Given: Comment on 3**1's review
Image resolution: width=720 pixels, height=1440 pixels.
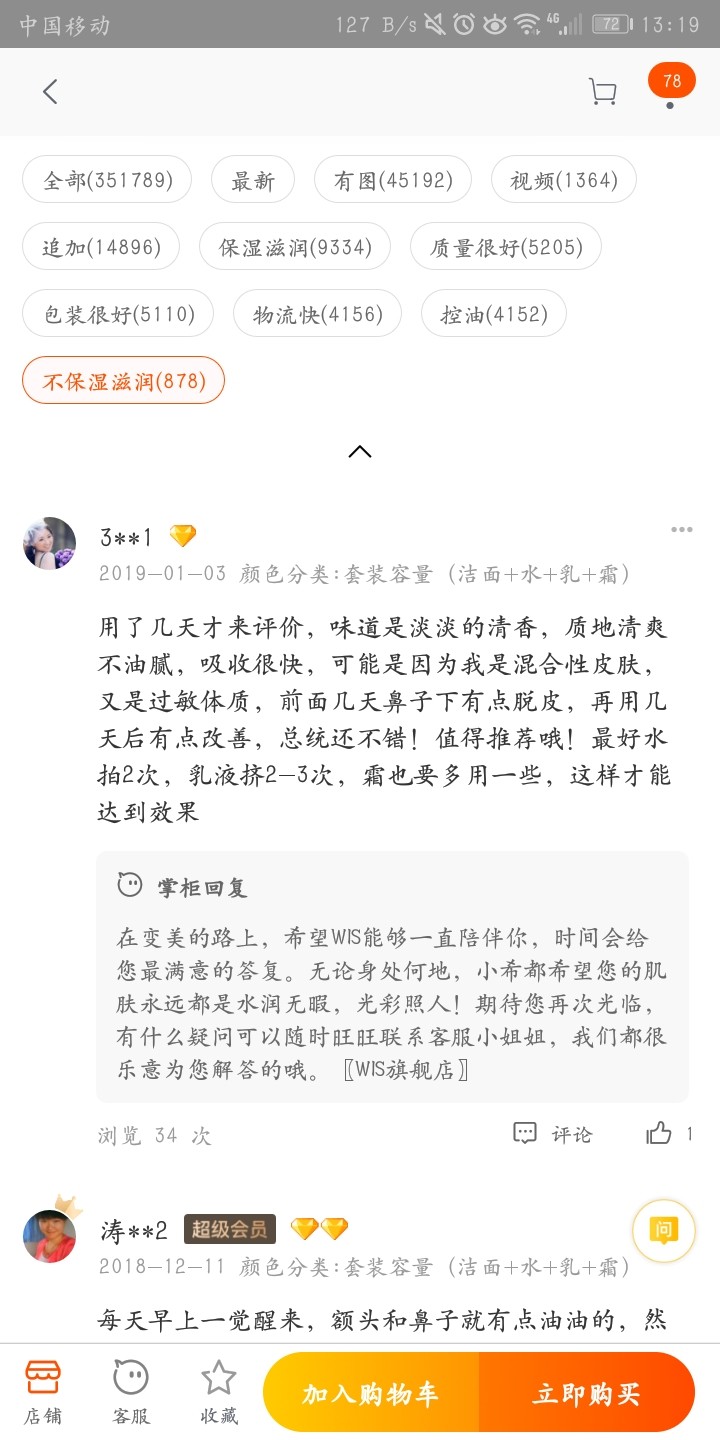Looking at the screenshot, I should pyautogui.click(x=553, y=1134).
